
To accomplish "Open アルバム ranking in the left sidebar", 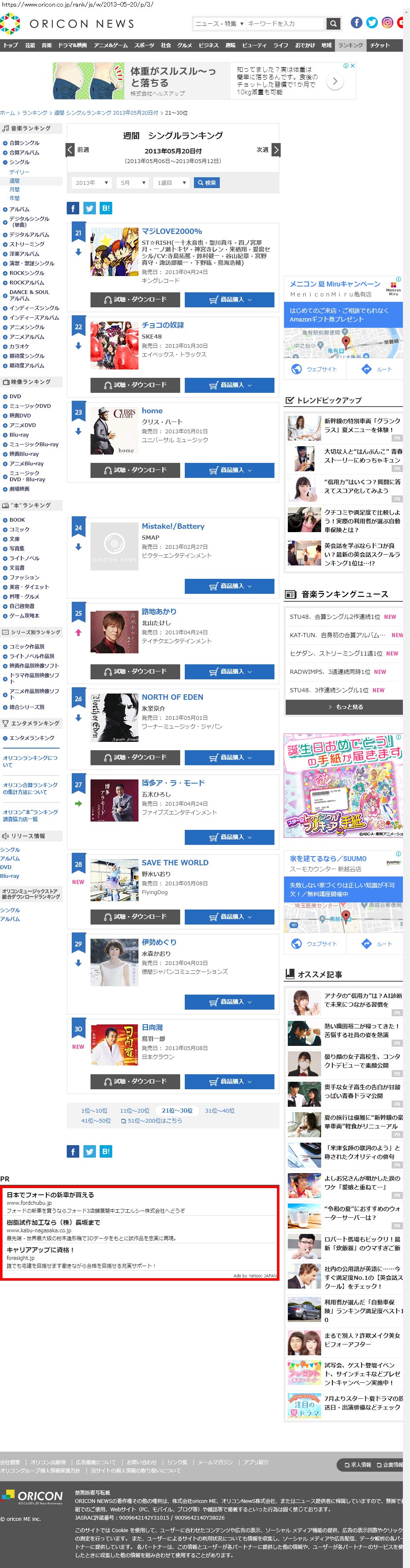I will (20, 209).
